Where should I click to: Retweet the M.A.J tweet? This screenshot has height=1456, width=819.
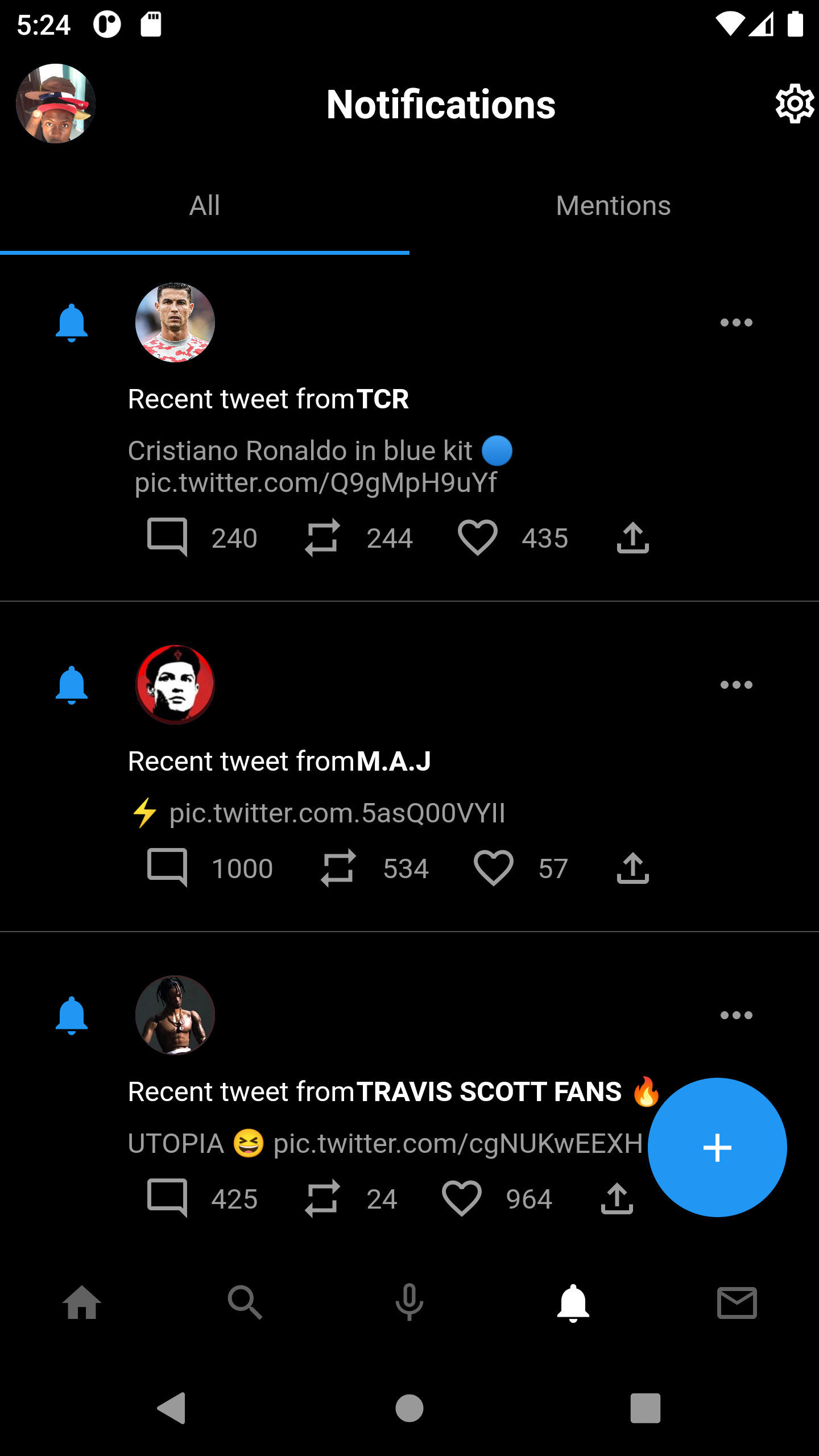click(x=338, y=868)
